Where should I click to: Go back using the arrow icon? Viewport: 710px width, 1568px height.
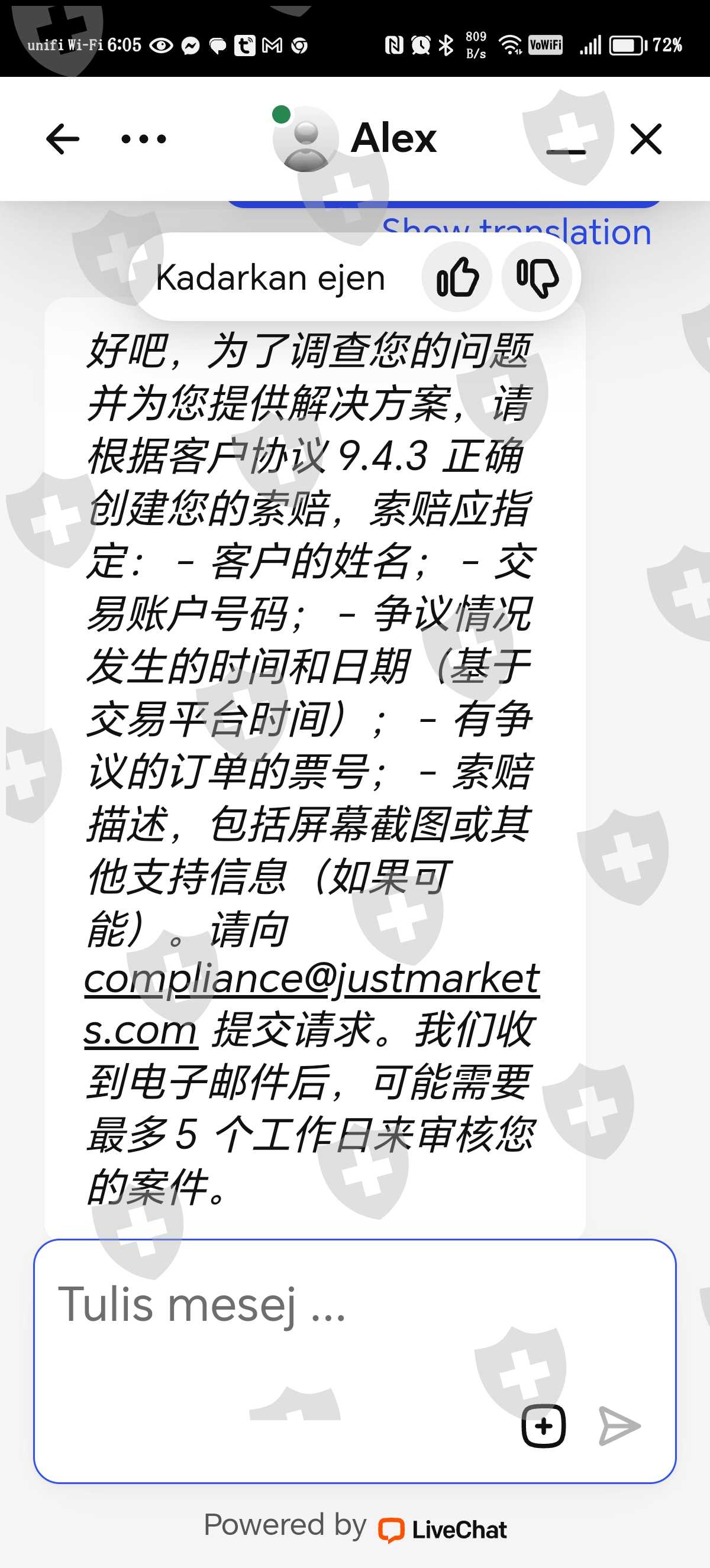(63, 140)
